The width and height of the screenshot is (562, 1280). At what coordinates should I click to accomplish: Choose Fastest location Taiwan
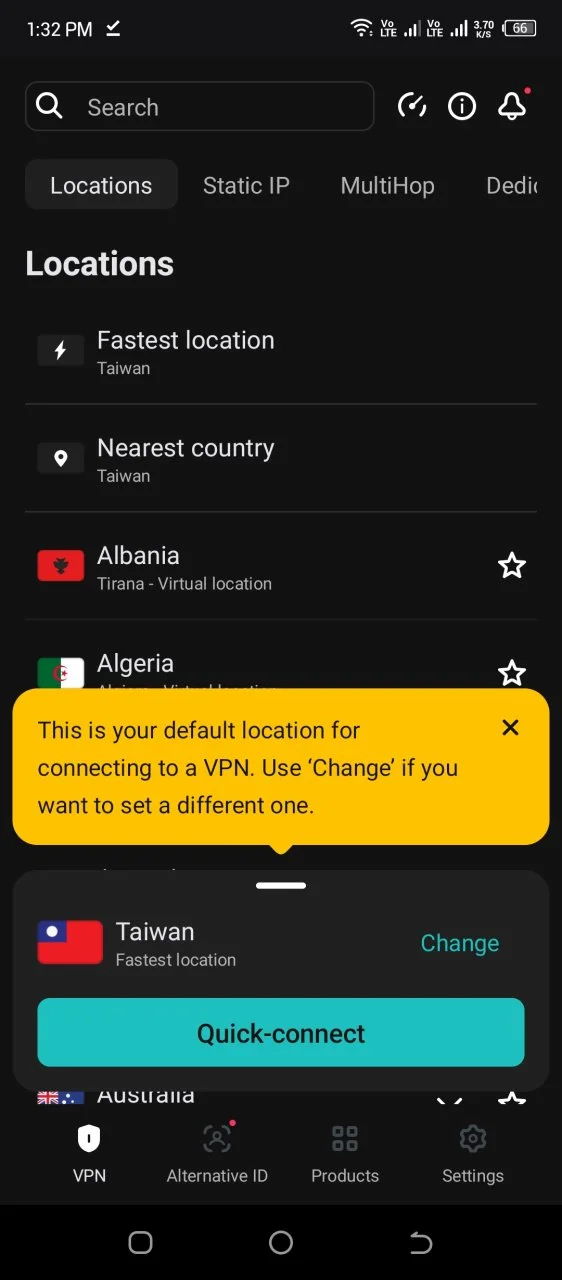pyautogui.click(x=281, y=352)
